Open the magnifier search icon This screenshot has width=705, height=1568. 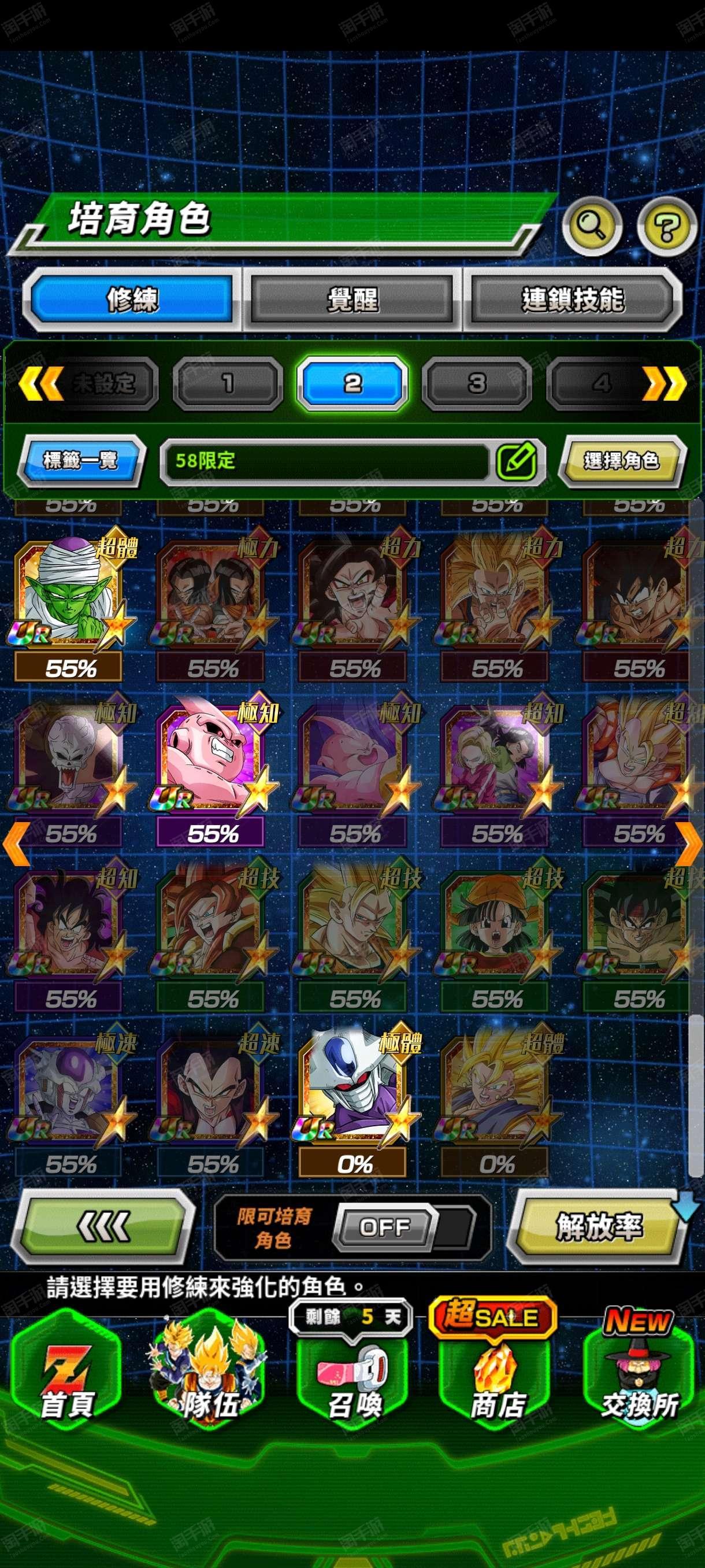(x=592, y=227)
